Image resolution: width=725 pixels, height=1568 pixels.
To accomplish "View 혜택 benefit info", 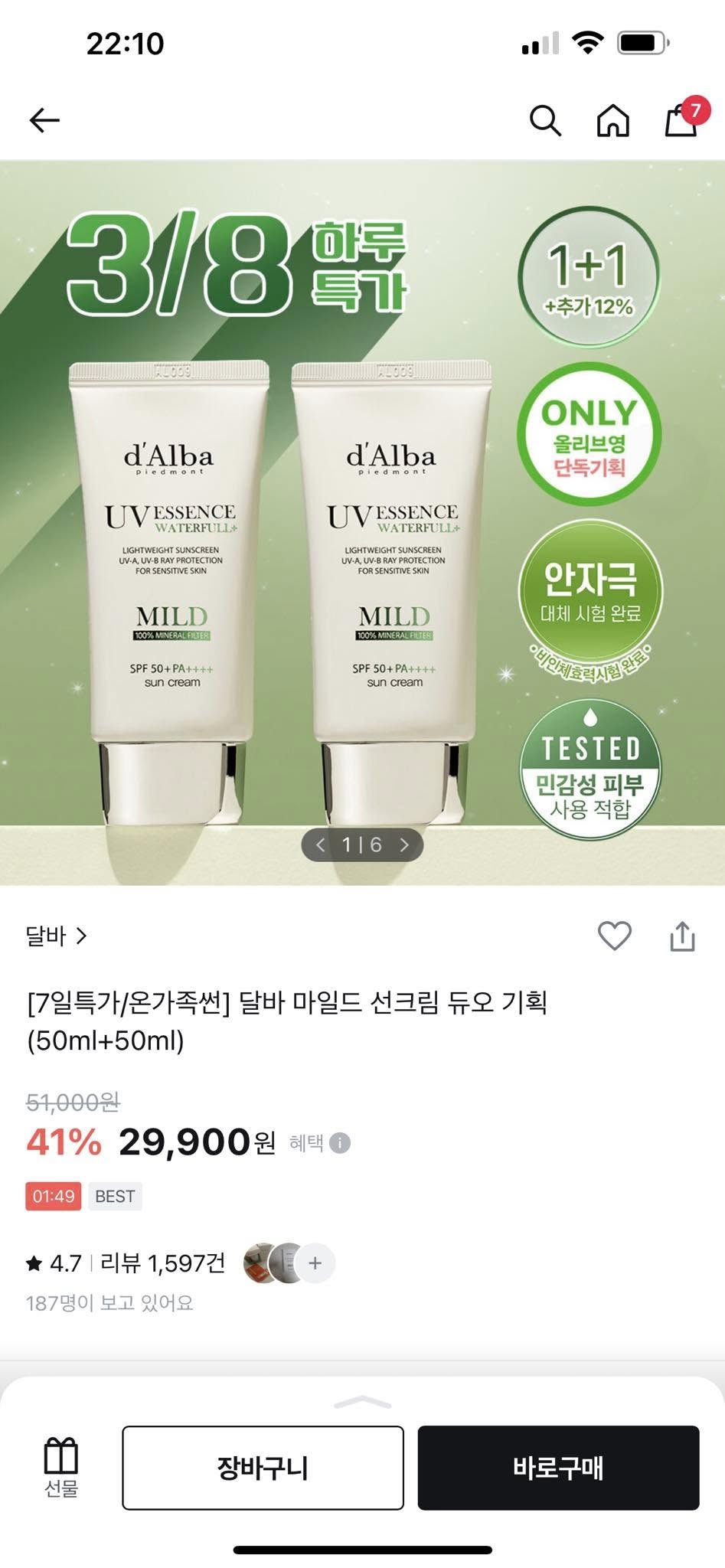I will (319, 1143).
